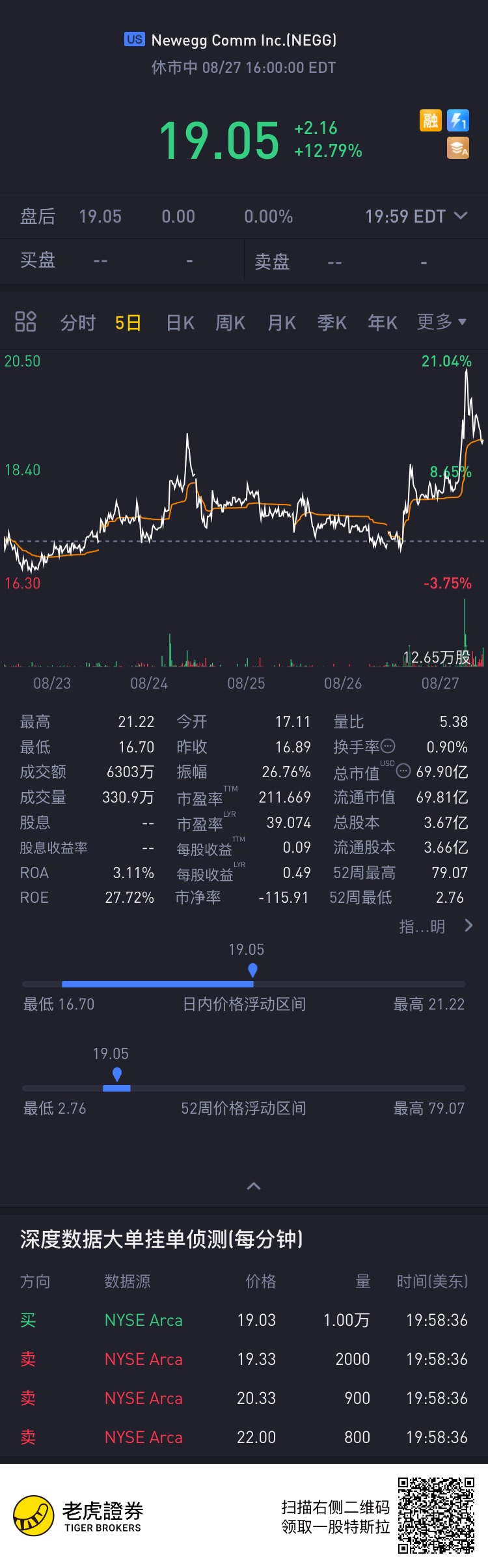Screen dimensions: 488x1568
Task: Switch to the 分时 chart tab
Action: tap(78, 323)
